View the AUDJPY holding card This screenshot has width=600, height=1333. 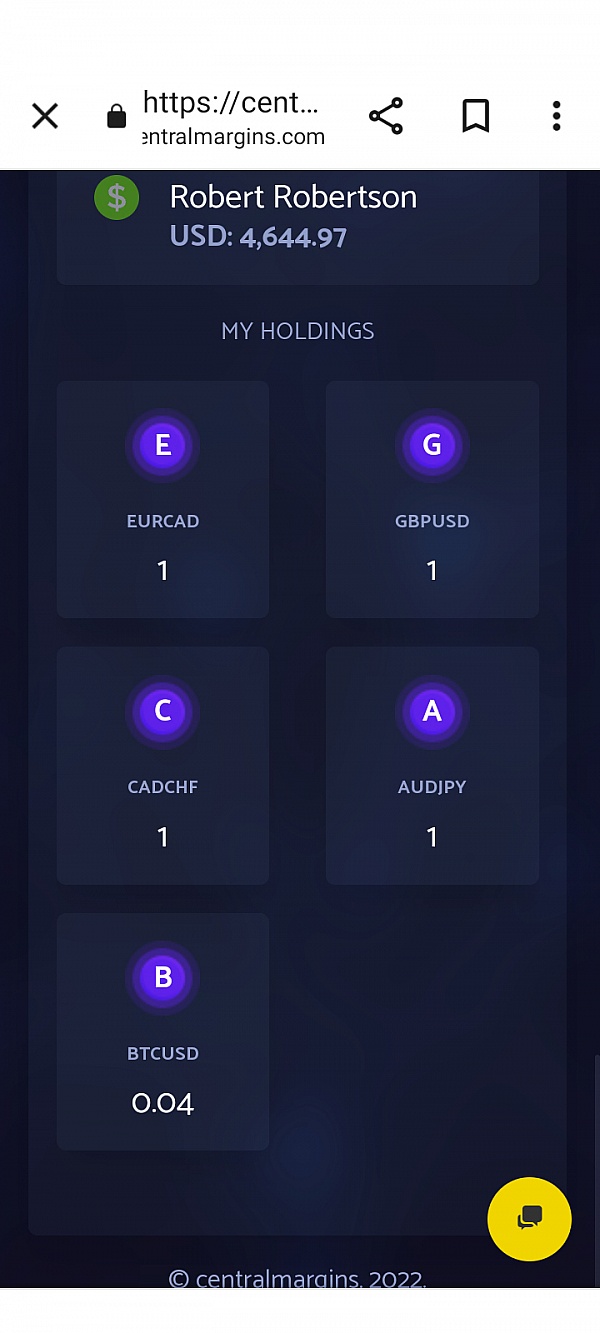(x=432, y=765)
